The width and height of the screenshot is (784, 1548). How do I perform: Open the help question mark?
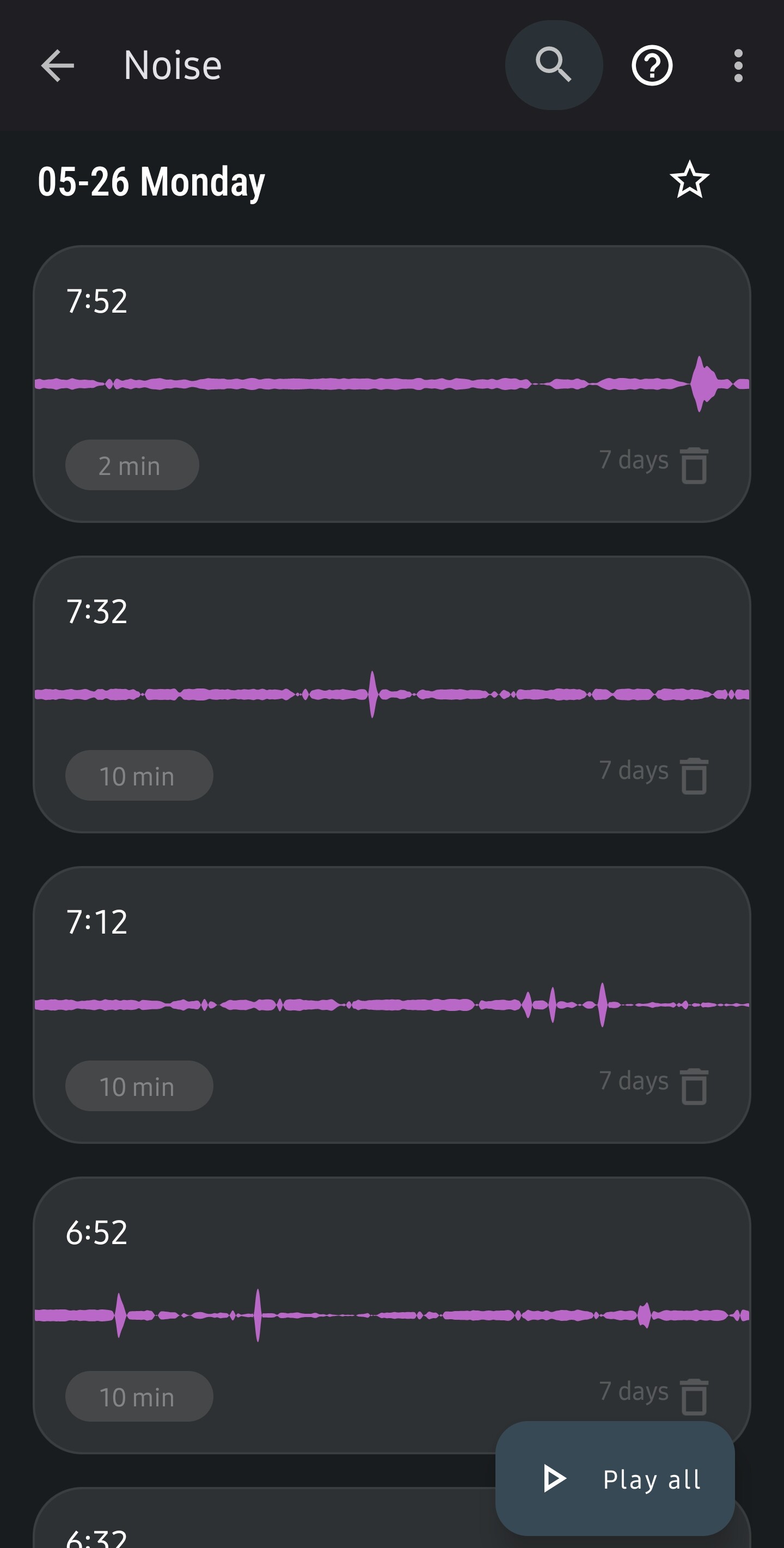pyautogui.click(x=652, y=65)
